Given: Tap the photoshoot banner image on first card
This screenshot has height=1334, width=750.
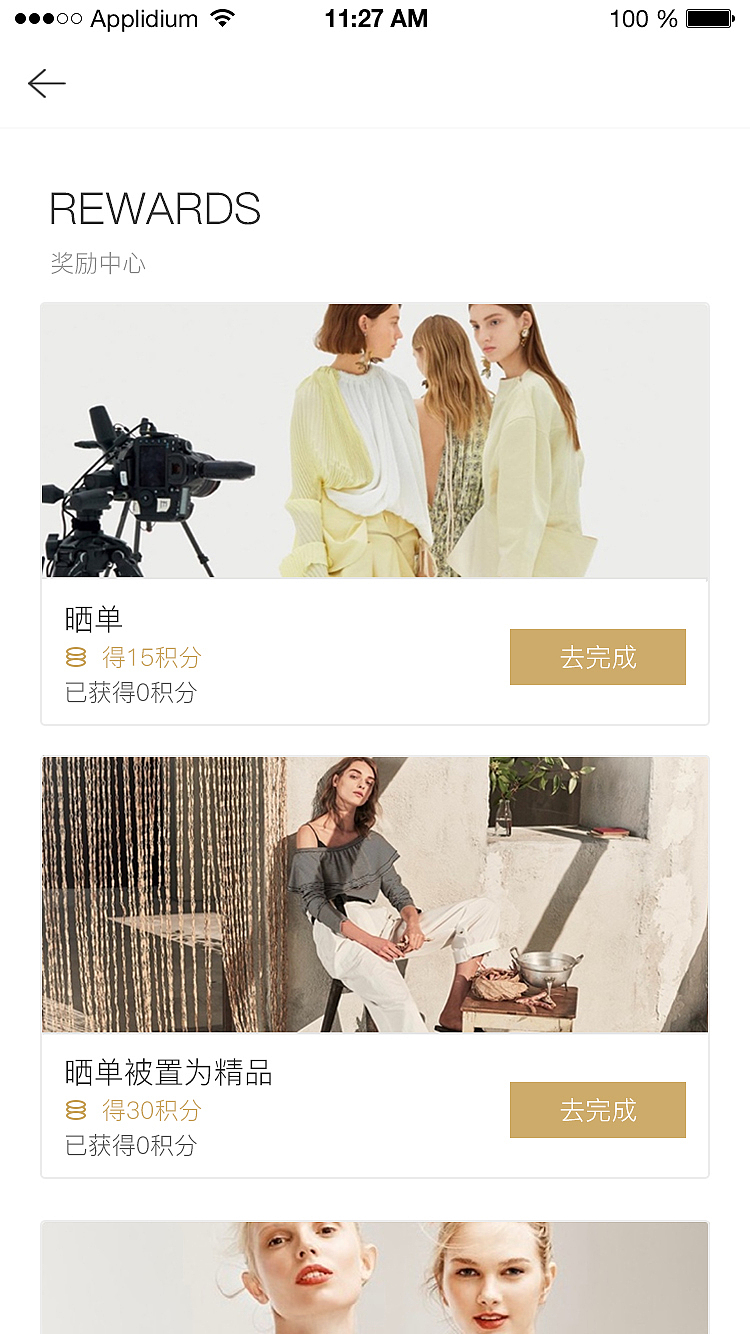Looking at the screenshot, I should [375, 440].
